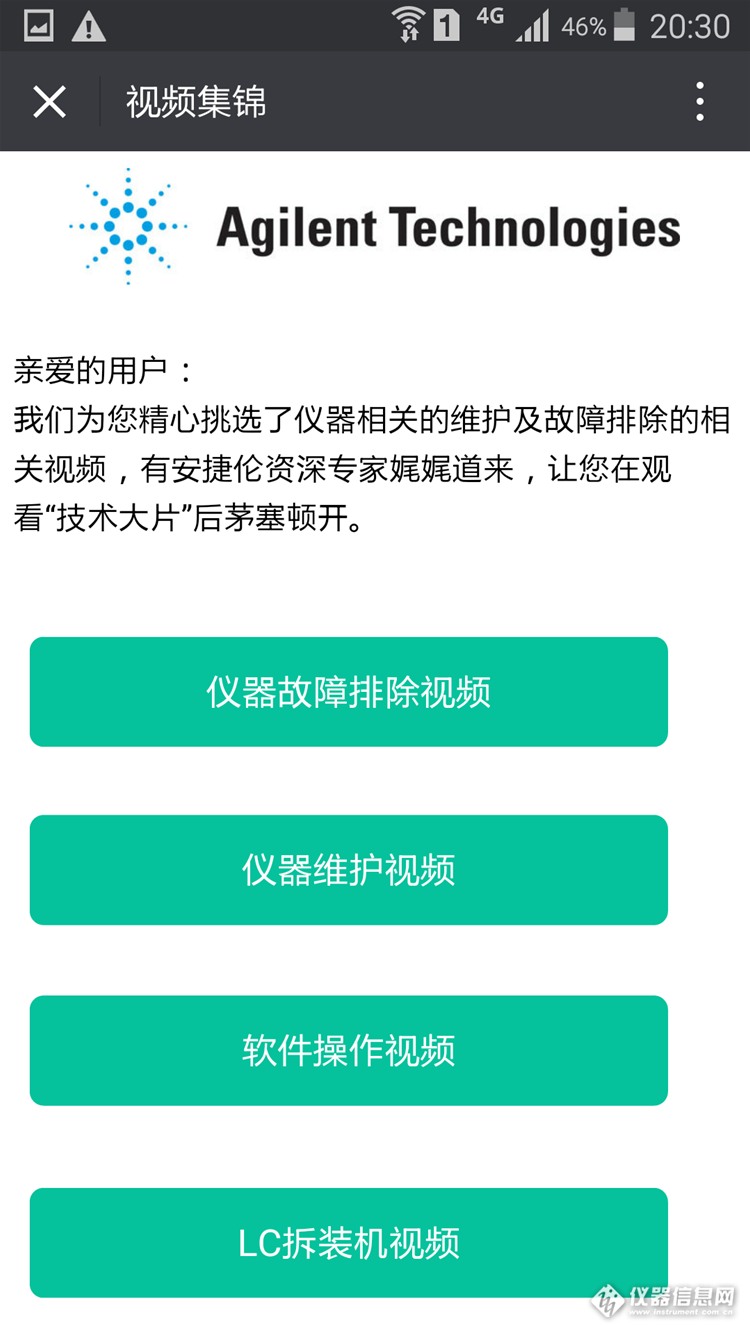Screen dimensions: 750x1333
Task: Open 仪器维护视频
Action: (x=349, y=870)
